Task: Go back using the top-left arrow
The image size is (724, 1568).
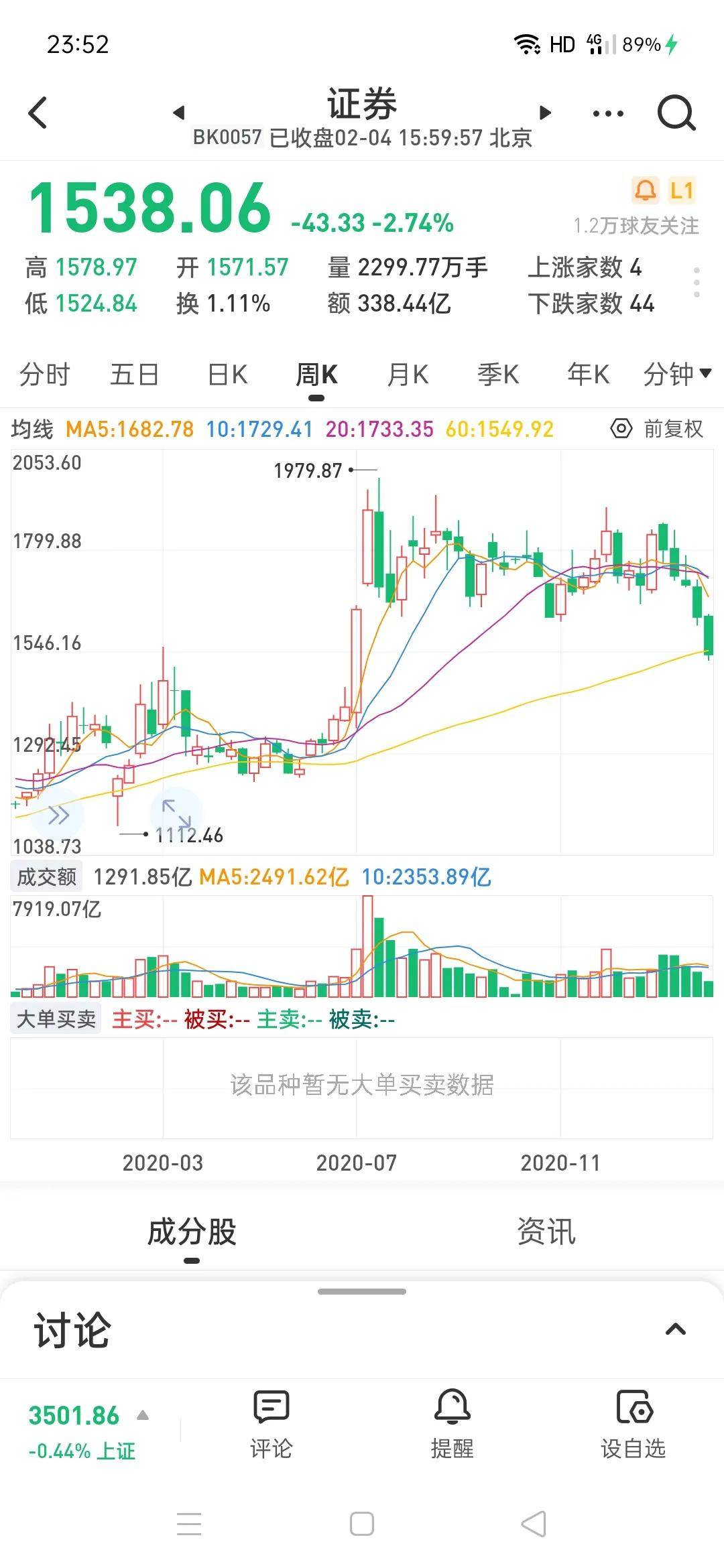Action: [38, 112]
